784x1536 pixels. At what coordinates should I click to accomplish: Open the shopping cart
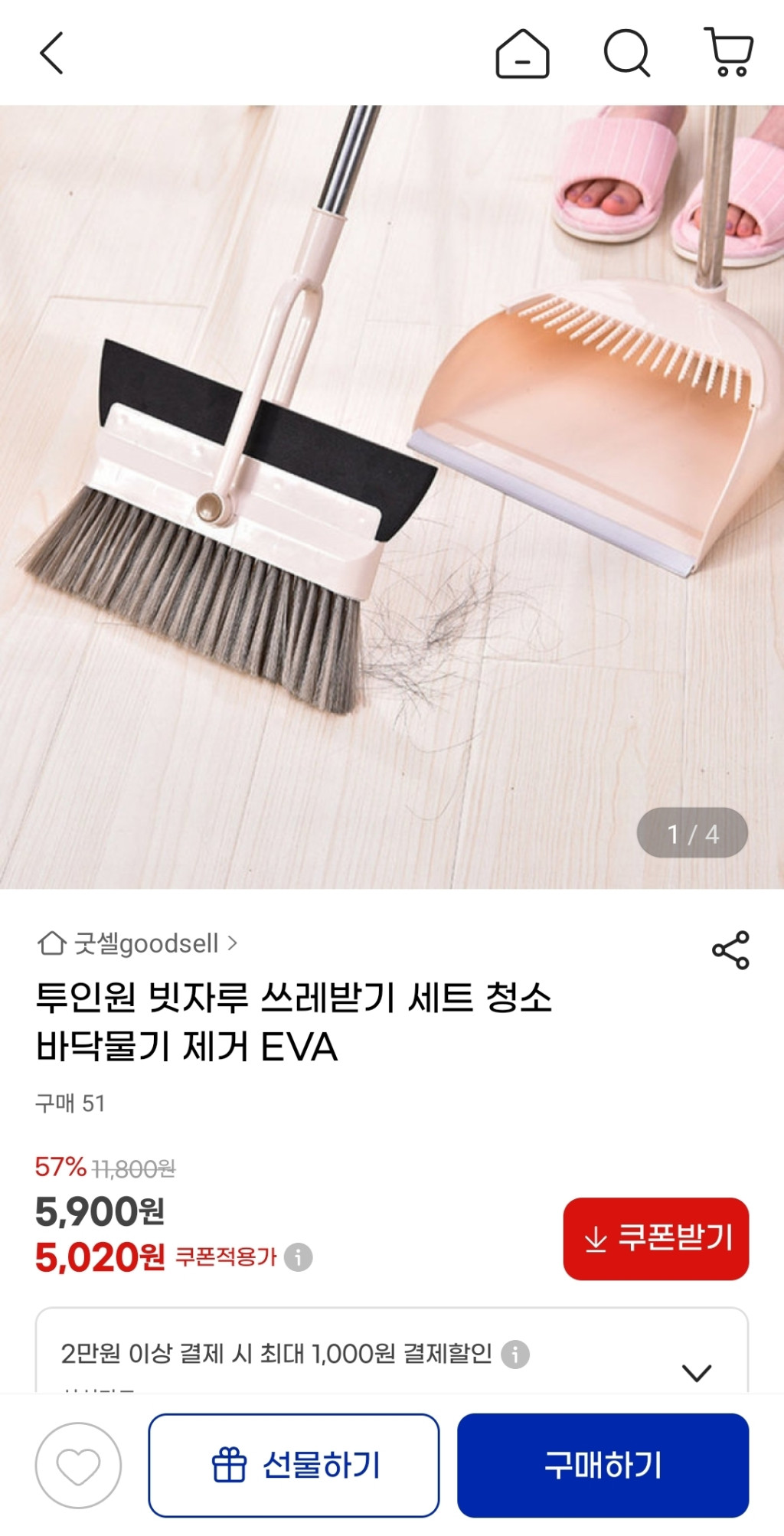click(x=729, y=52)
